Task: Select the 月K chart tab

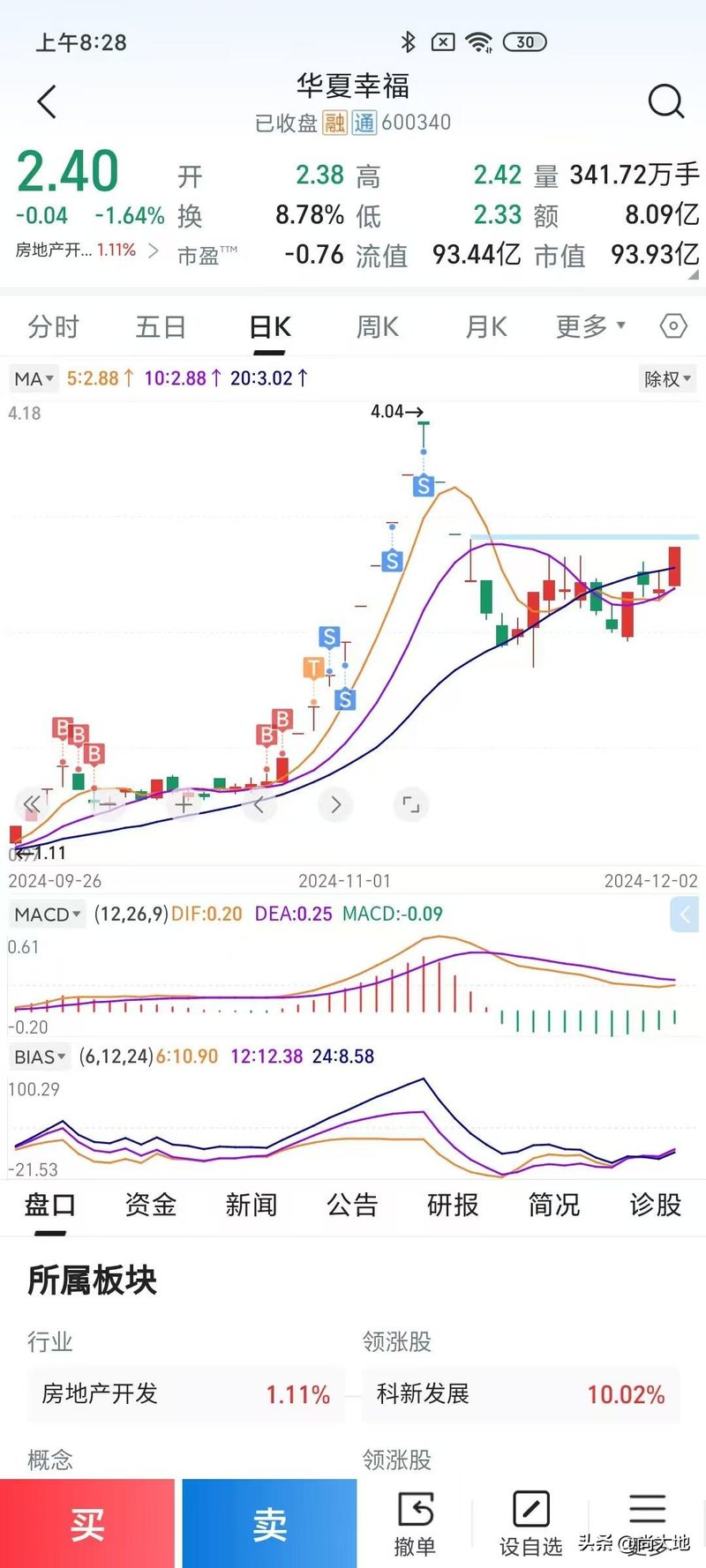Action: [486, 327]
